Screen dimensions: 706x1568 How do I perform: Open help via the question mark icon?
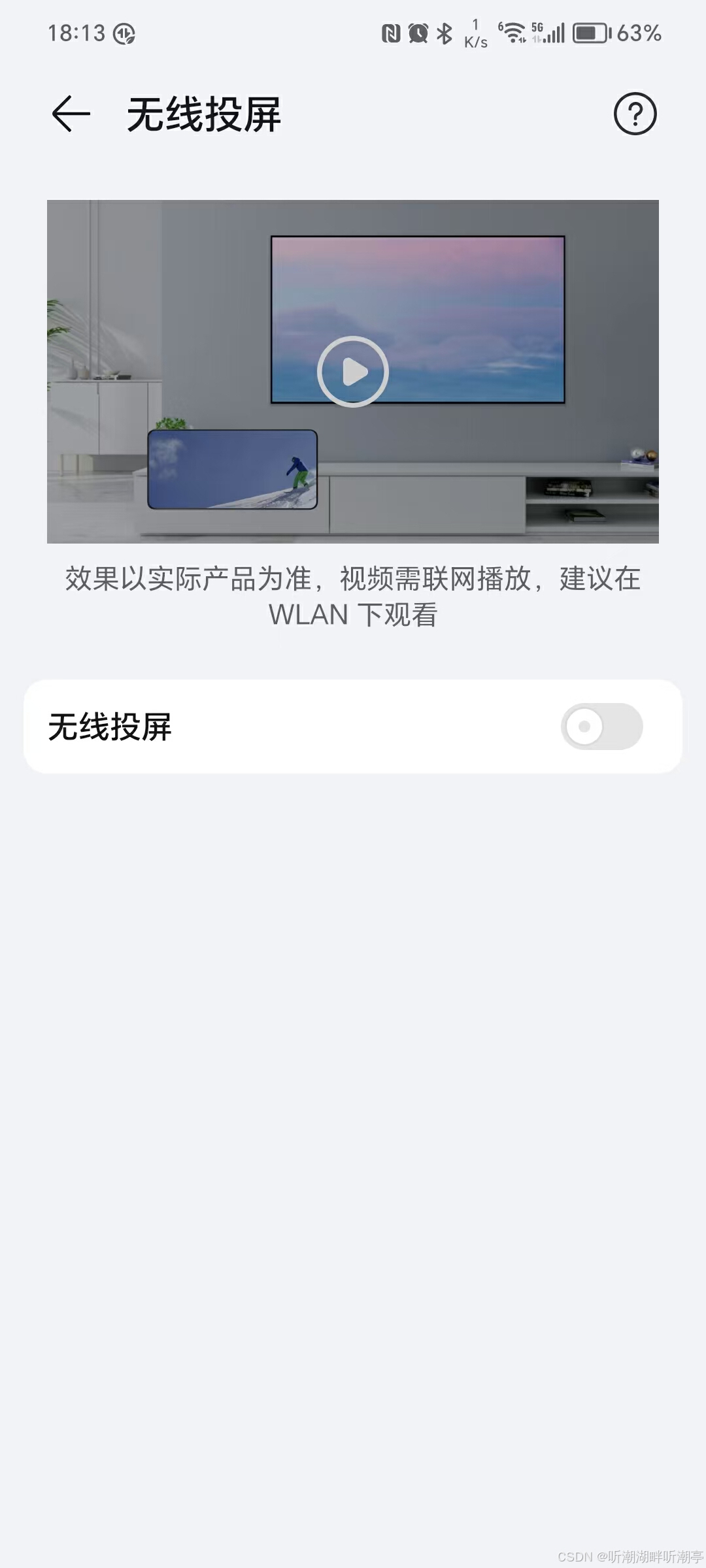pyautogui.click(x=635, y=113)
